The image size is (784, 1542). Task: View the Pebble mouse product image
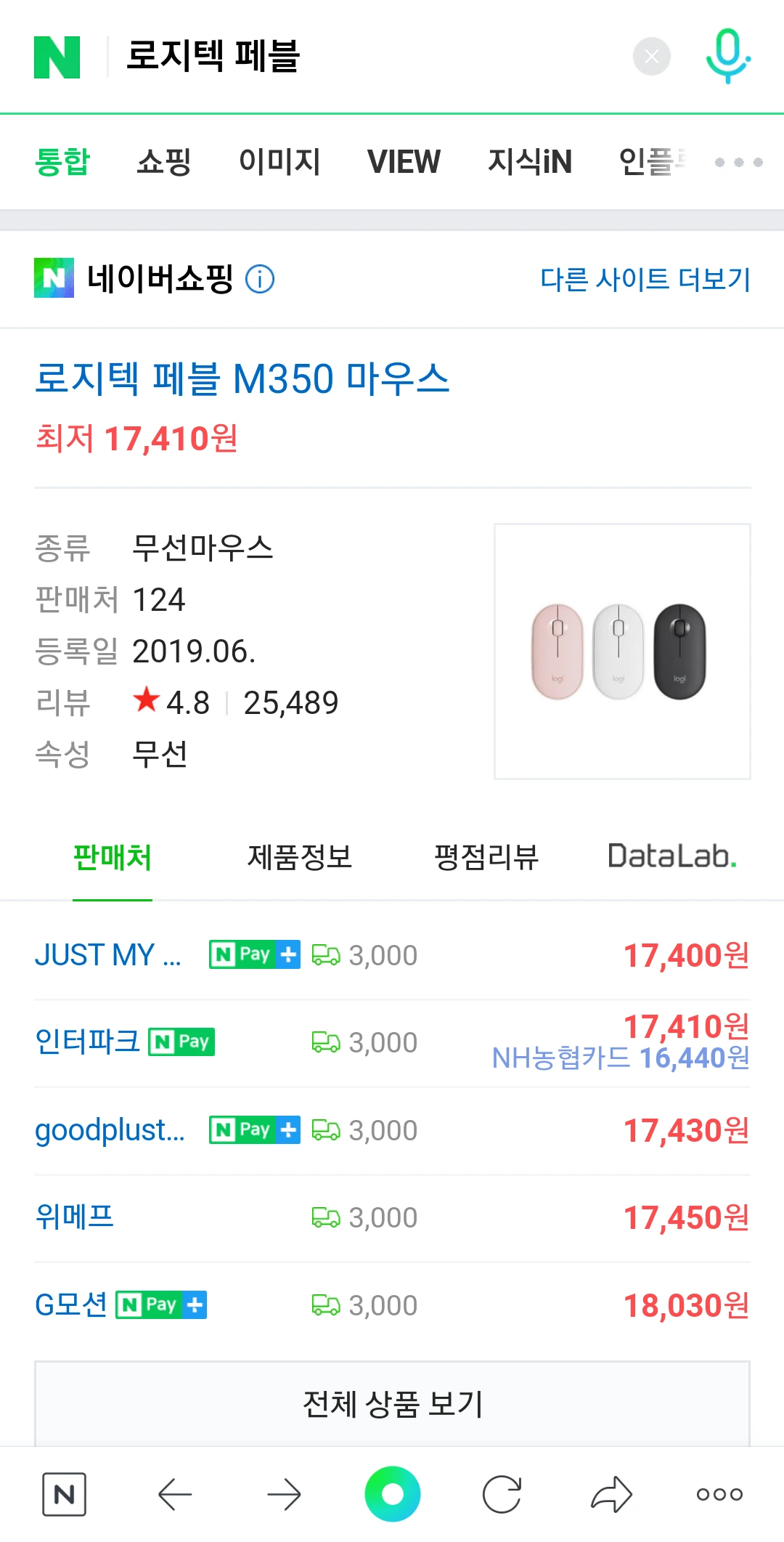coord(622,651)
